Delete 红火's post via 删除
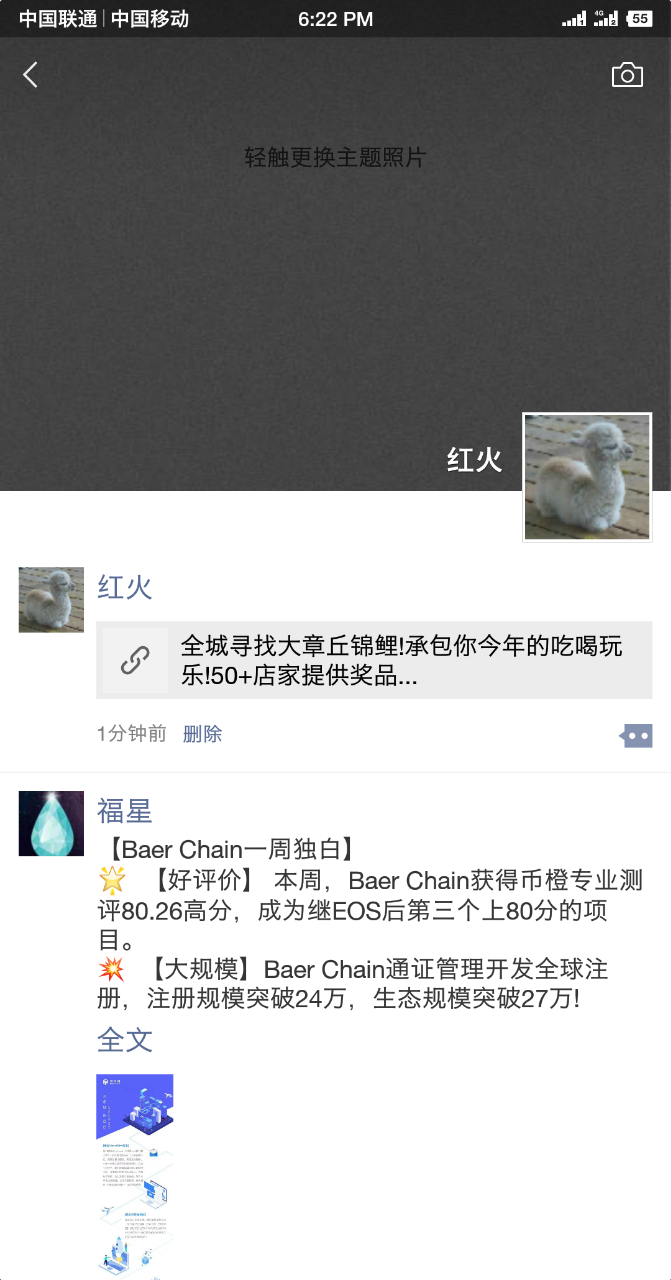Screen dimensions: 671x1280 pyautogui.click(x=202, y=734)
